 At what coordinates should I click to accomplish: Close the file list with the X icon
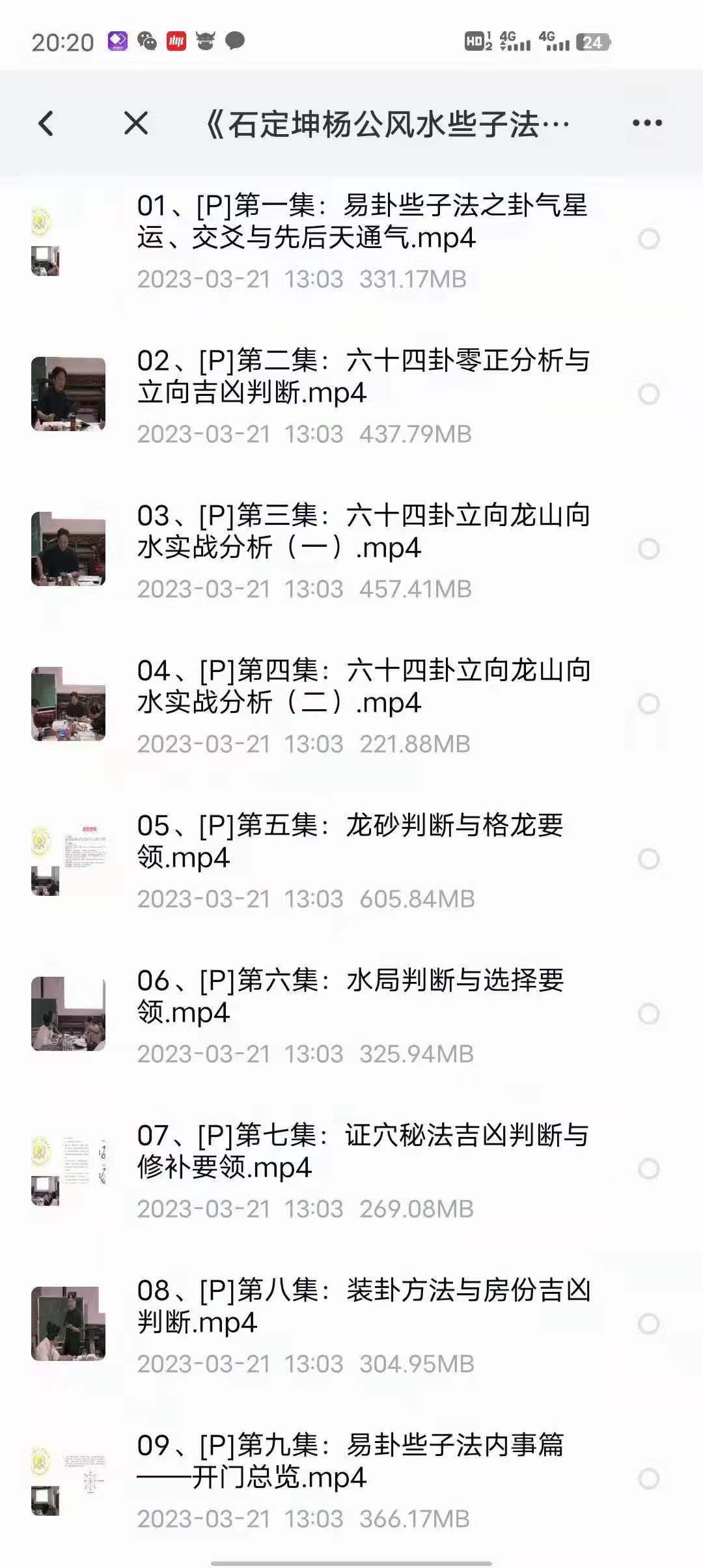(135, 124)
